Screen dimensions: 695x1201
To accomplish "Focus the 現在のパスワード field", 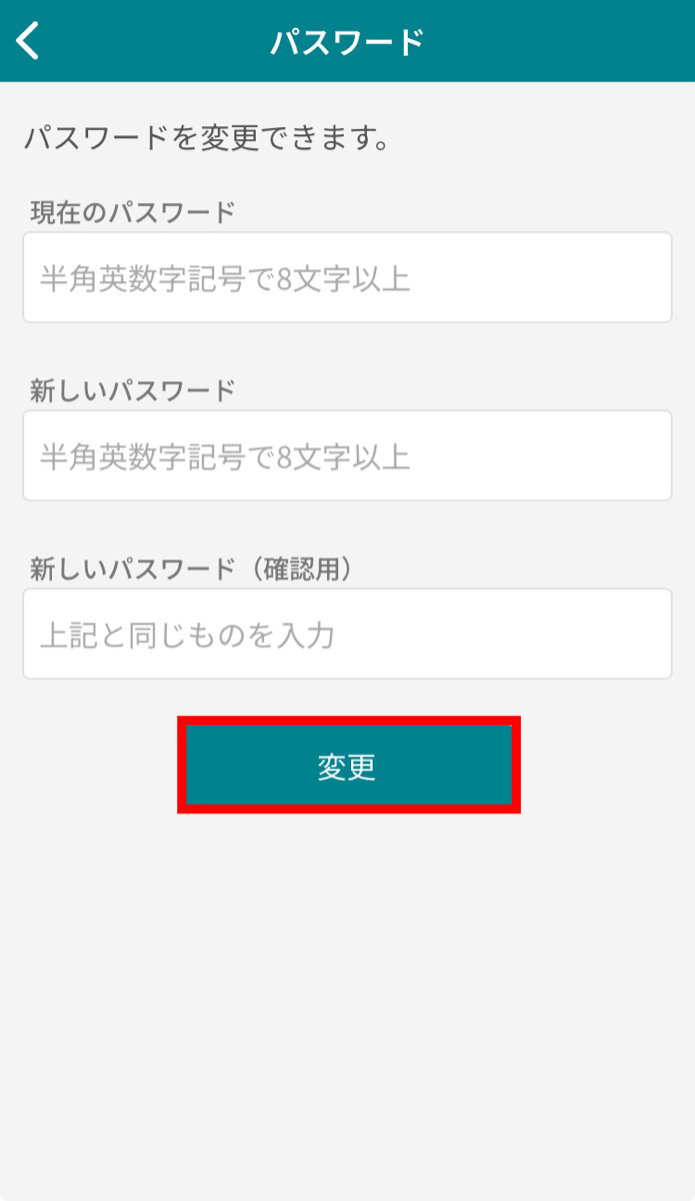I will pos(347,277).
